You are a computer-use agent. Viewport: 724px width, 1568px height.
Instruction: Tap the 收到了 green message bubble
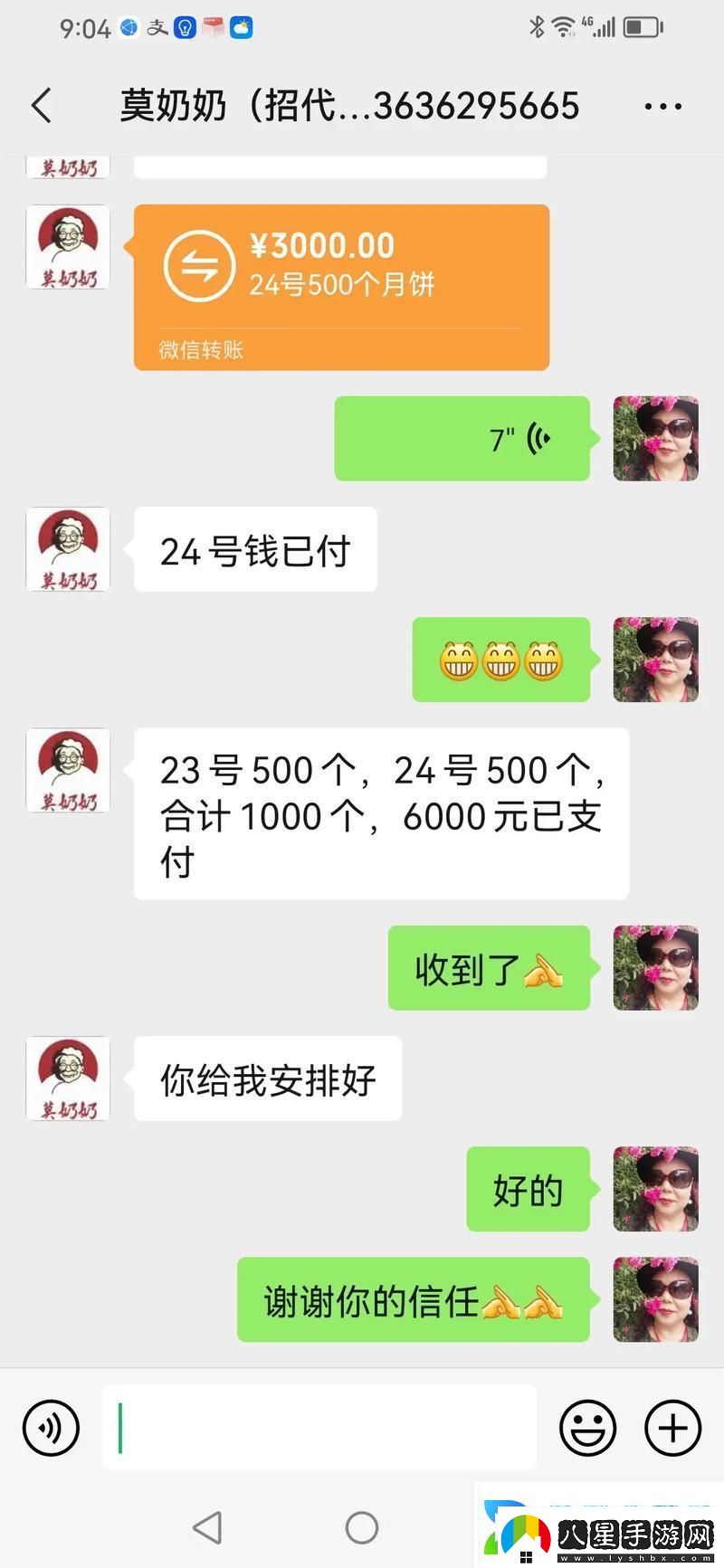[489, 968]
